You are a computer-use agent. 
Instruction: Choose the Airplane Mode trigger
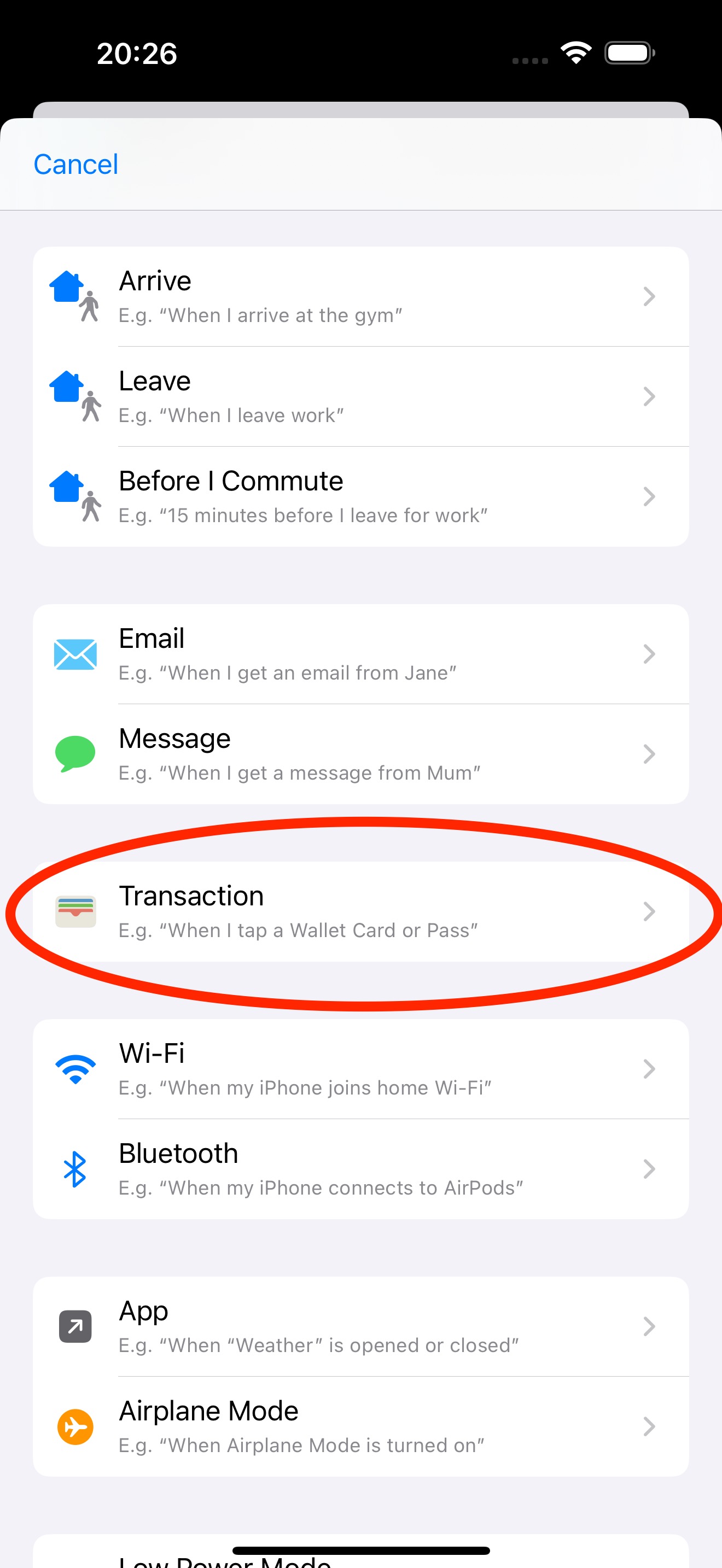click(360, 1427)
